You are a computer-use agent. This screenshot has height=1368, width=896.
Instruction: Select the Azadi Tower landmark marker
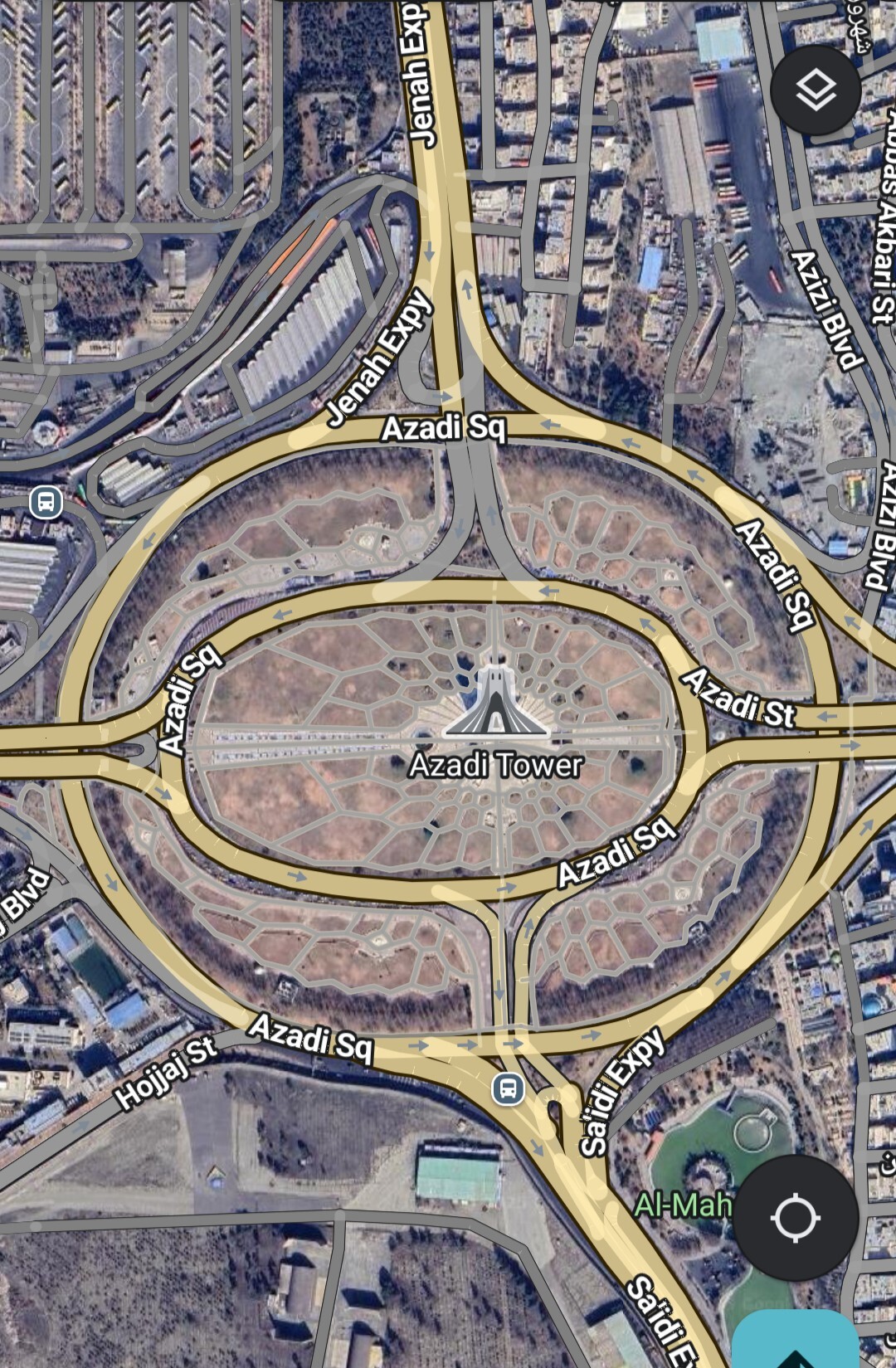(496, 703)
